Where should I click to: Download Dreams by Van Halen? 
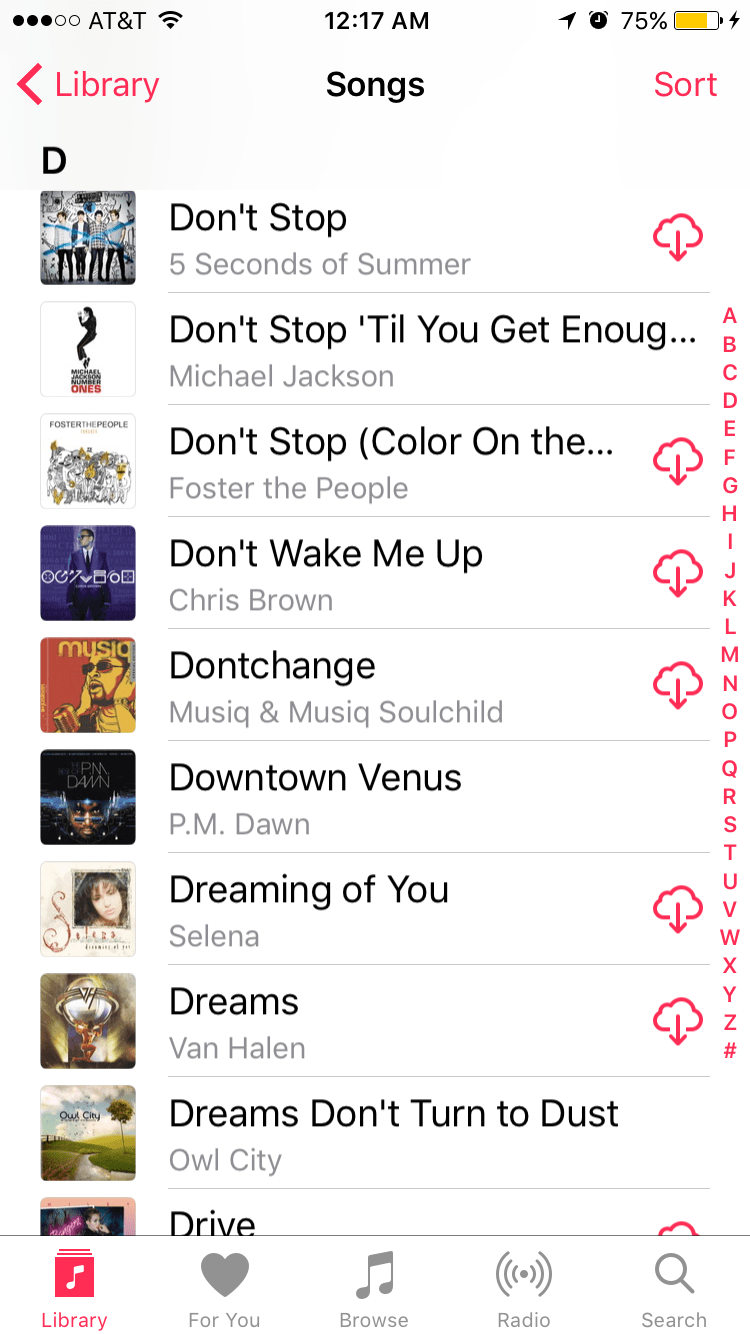[x=677, y=1022]
